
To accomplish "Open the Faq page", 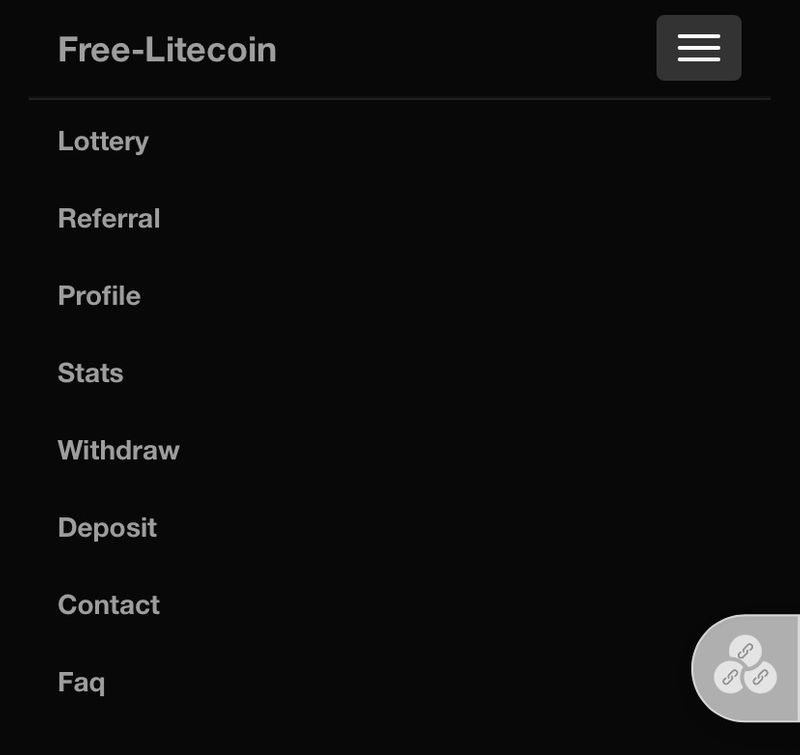I will coord(81,682).
